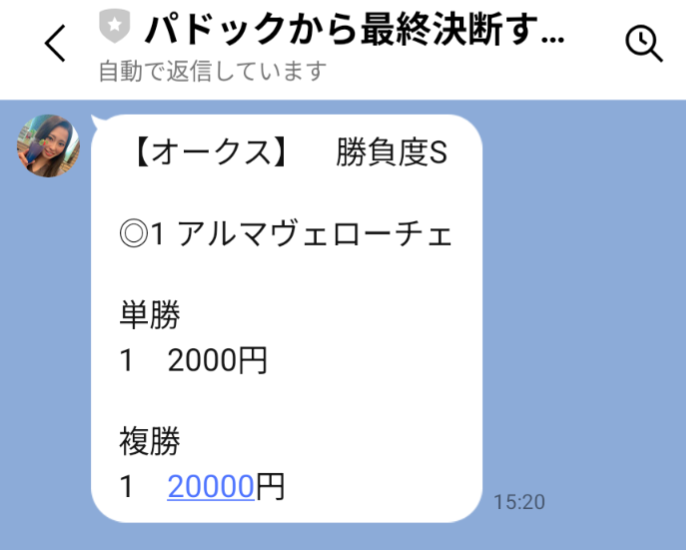Search within this chat
This screenshot has width=686, height=550.
click(x=642, y=42)
